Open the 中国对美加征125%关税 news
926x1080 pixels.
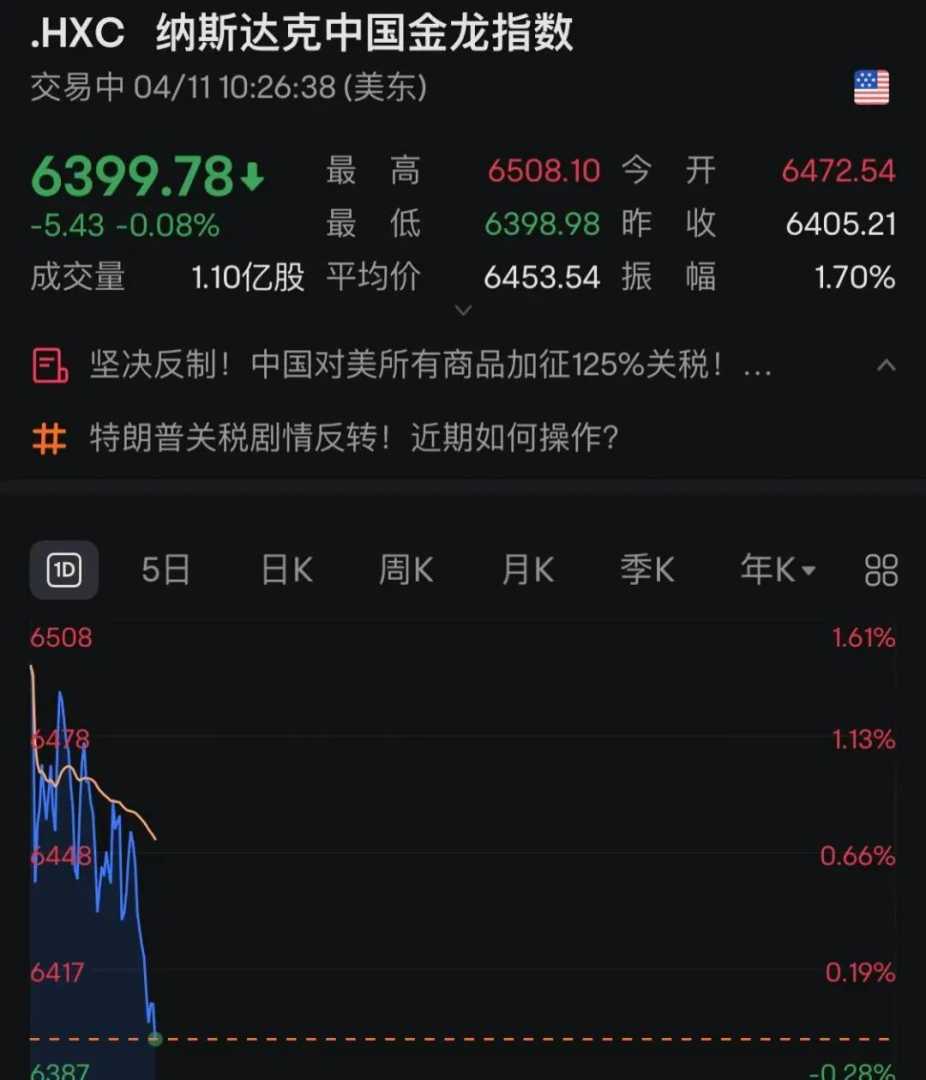click(430, 366)
